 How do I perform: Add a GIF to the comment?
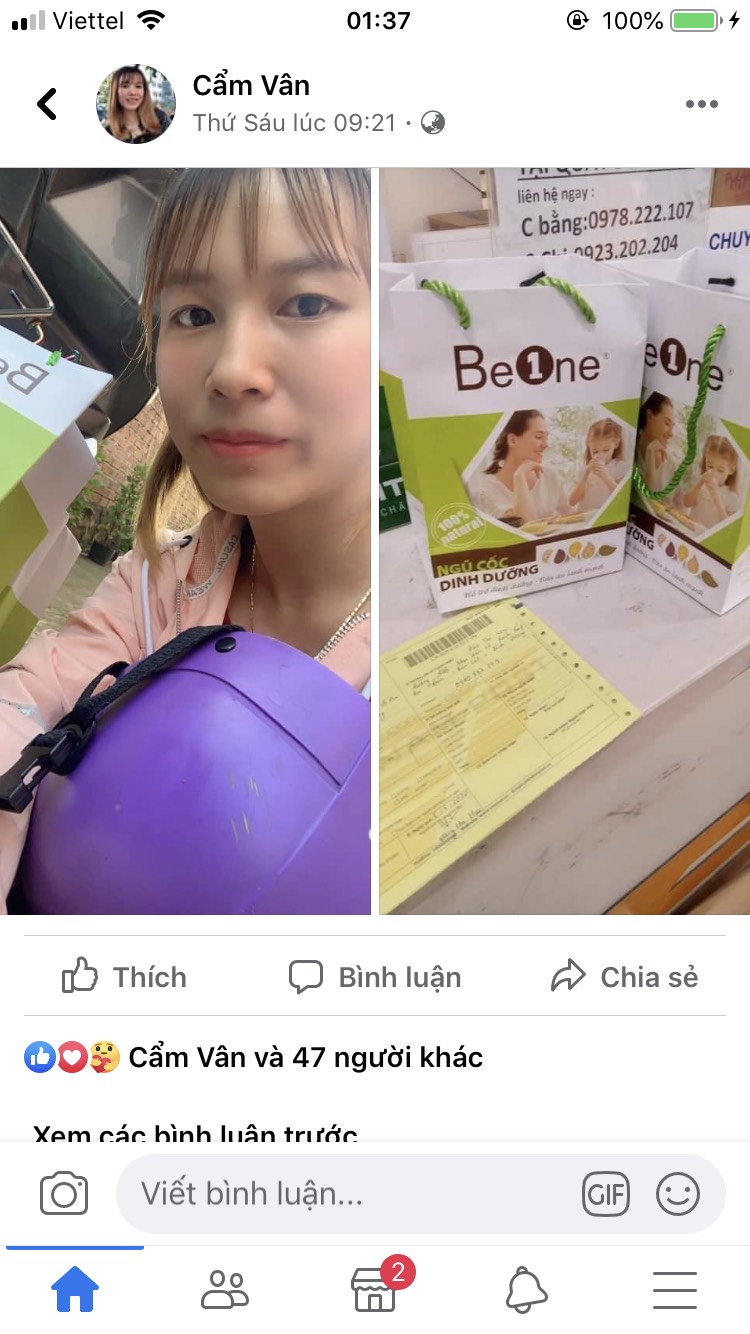[x=606, y=1194]
